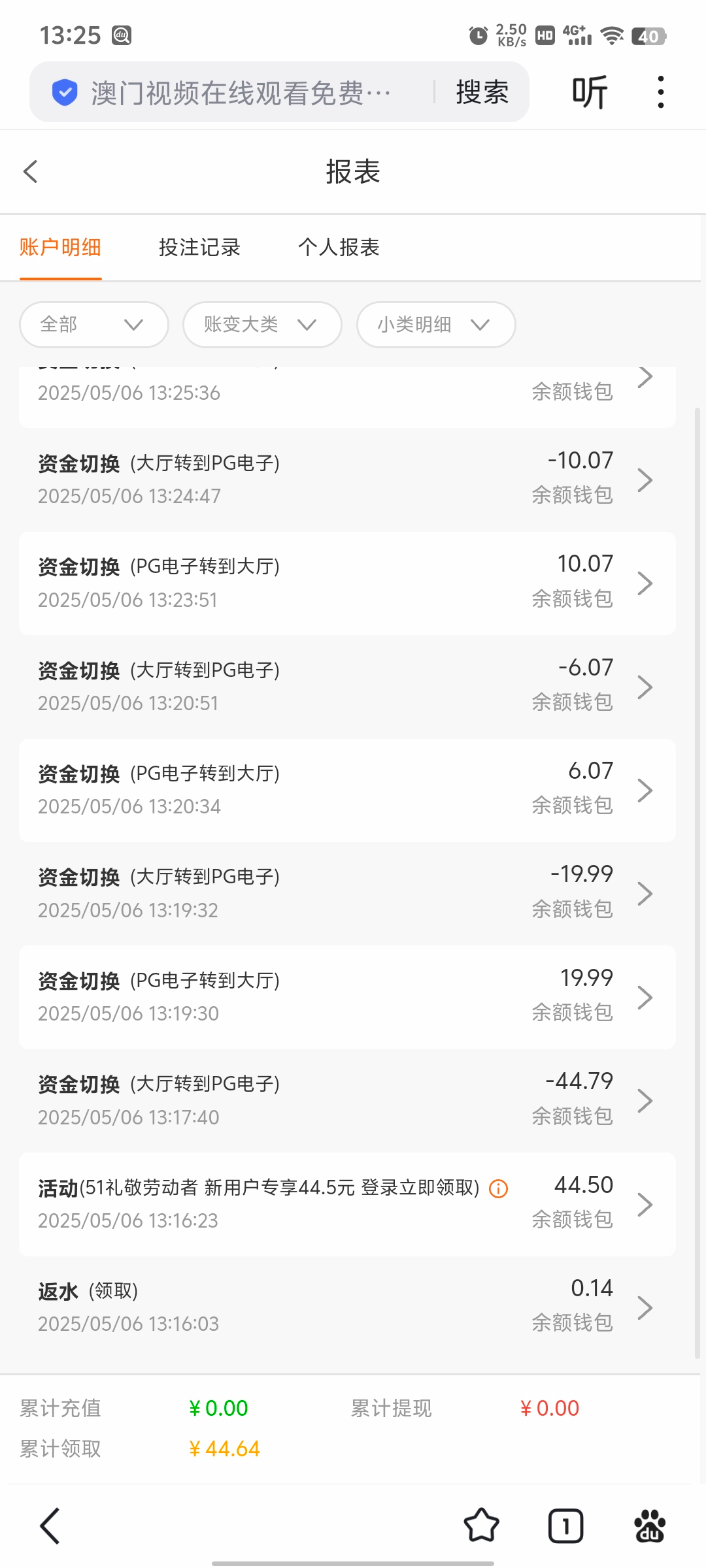Tap the back arrow on the 报表 header
The height and width of the screenshot is (1568, 706).
pyautogui.click(x=30, y=171)
